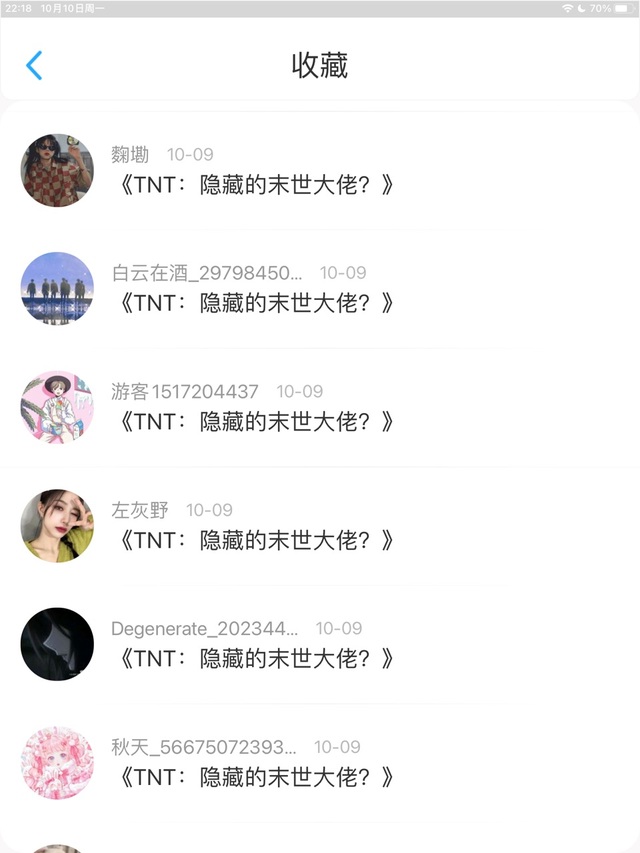The width and height of the screenshot is (640, 853).
Task: Open the entry from Degenerate_202344
Action: click(x=255, y=658)
